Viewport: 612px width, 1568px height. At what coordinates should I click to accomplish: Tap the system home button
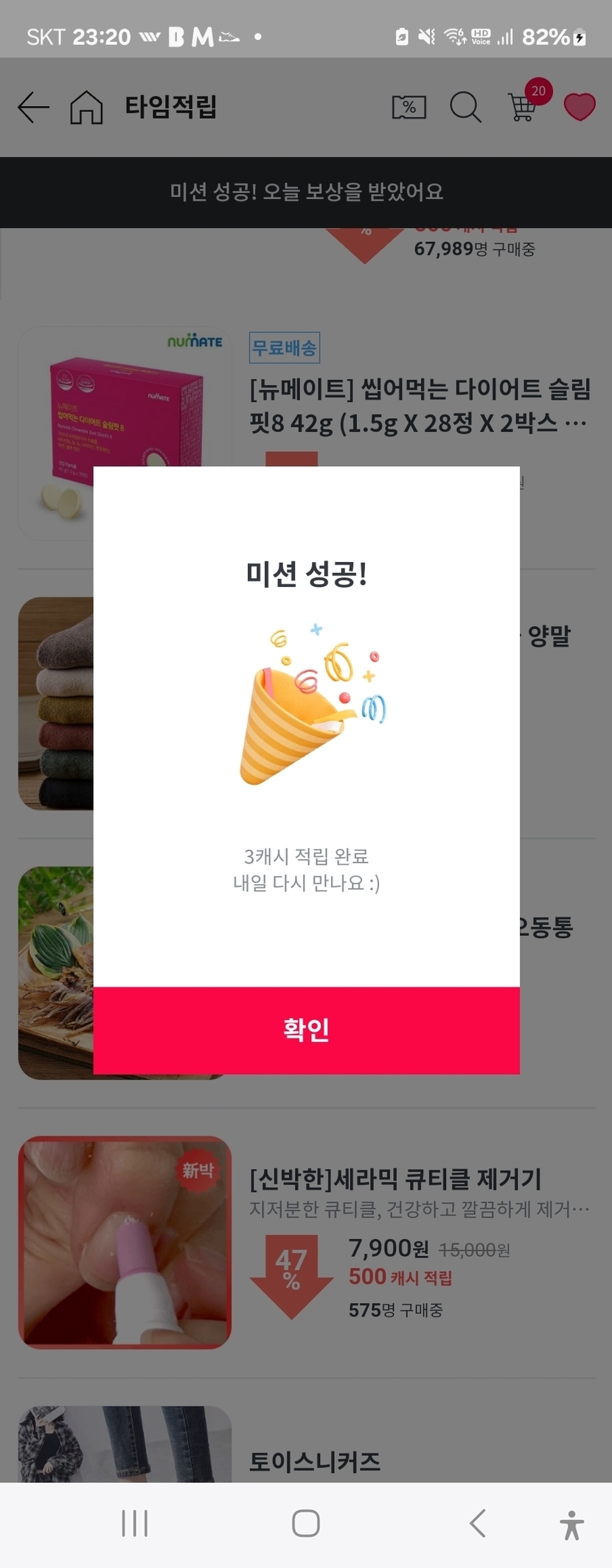tap(305, 1522)
